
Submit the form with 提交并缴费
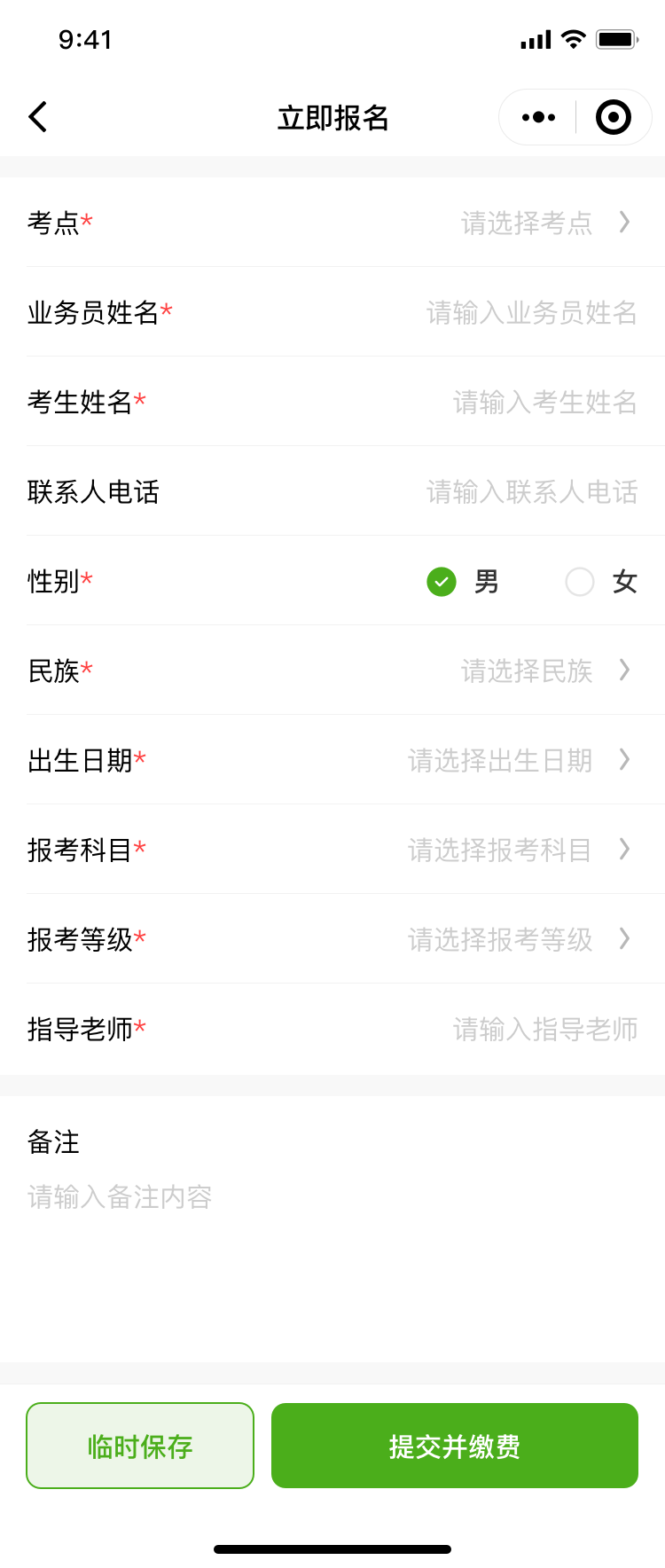[455, 1446]
